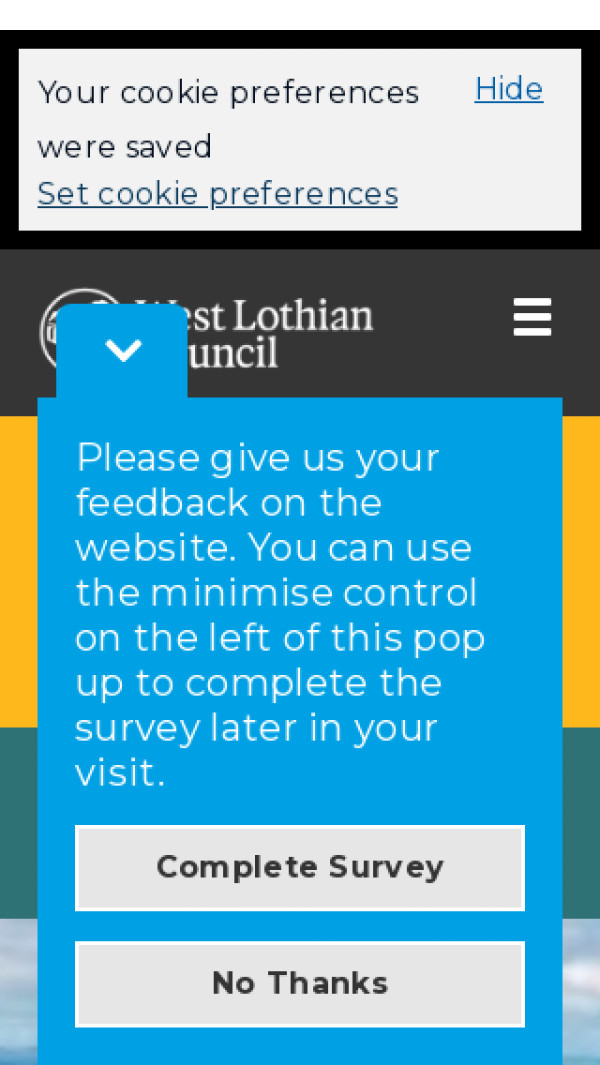The width and height of the screenshot is (600, 1065).
Task: Decline the survey with No Thanks
Action: point(300,984)
